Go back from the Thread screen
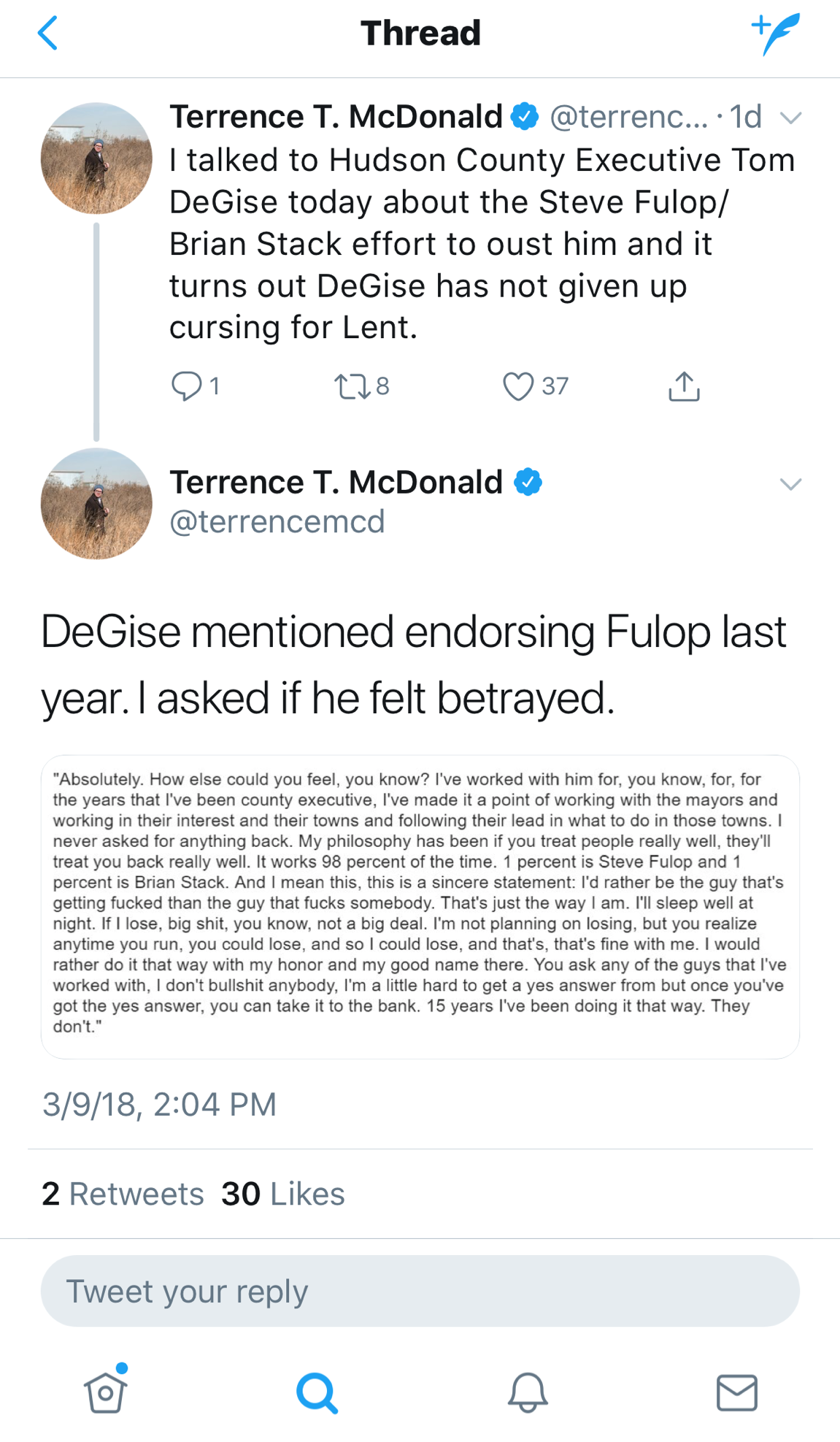This screenshot has width=840, height=1442. 47,34
